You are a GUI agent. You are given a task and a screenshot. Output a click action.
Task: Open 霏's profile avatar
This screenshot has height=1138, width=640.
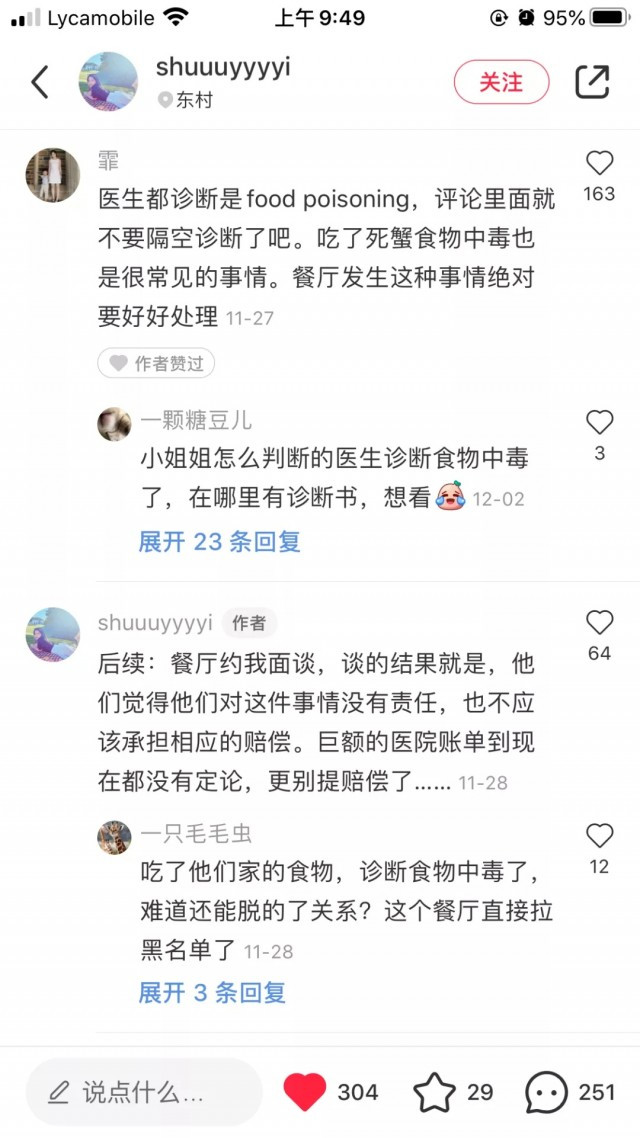tap(52, 175)
